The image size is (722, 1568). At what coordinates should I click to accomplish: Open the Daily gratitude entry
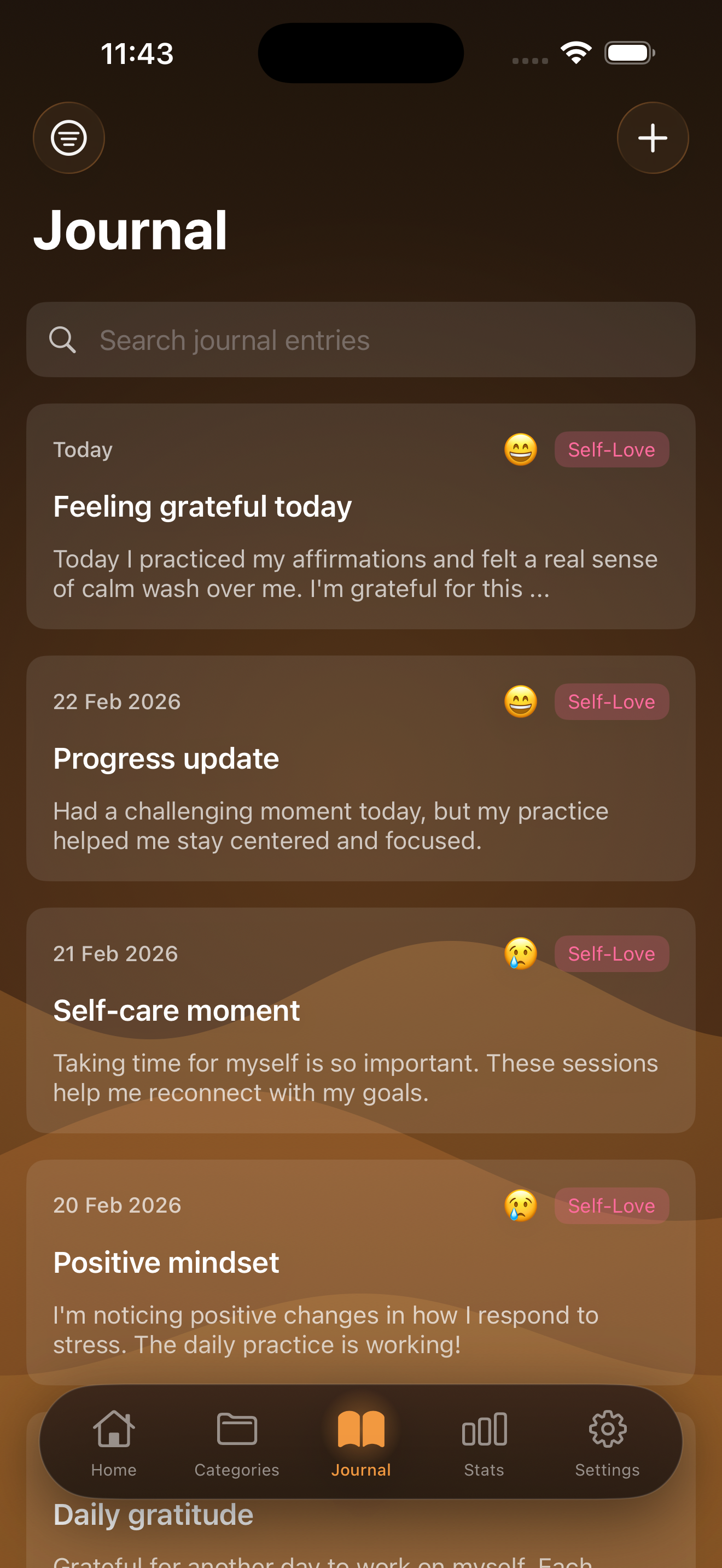click(x=152, y=1515)
